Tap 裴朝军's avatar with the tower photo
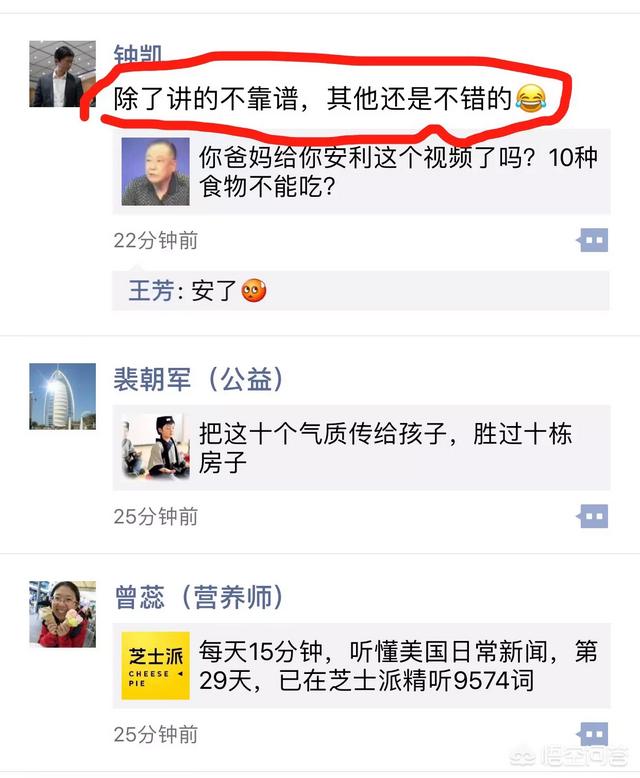This screenshot has height=778, width=640. (x=62, y=396)
